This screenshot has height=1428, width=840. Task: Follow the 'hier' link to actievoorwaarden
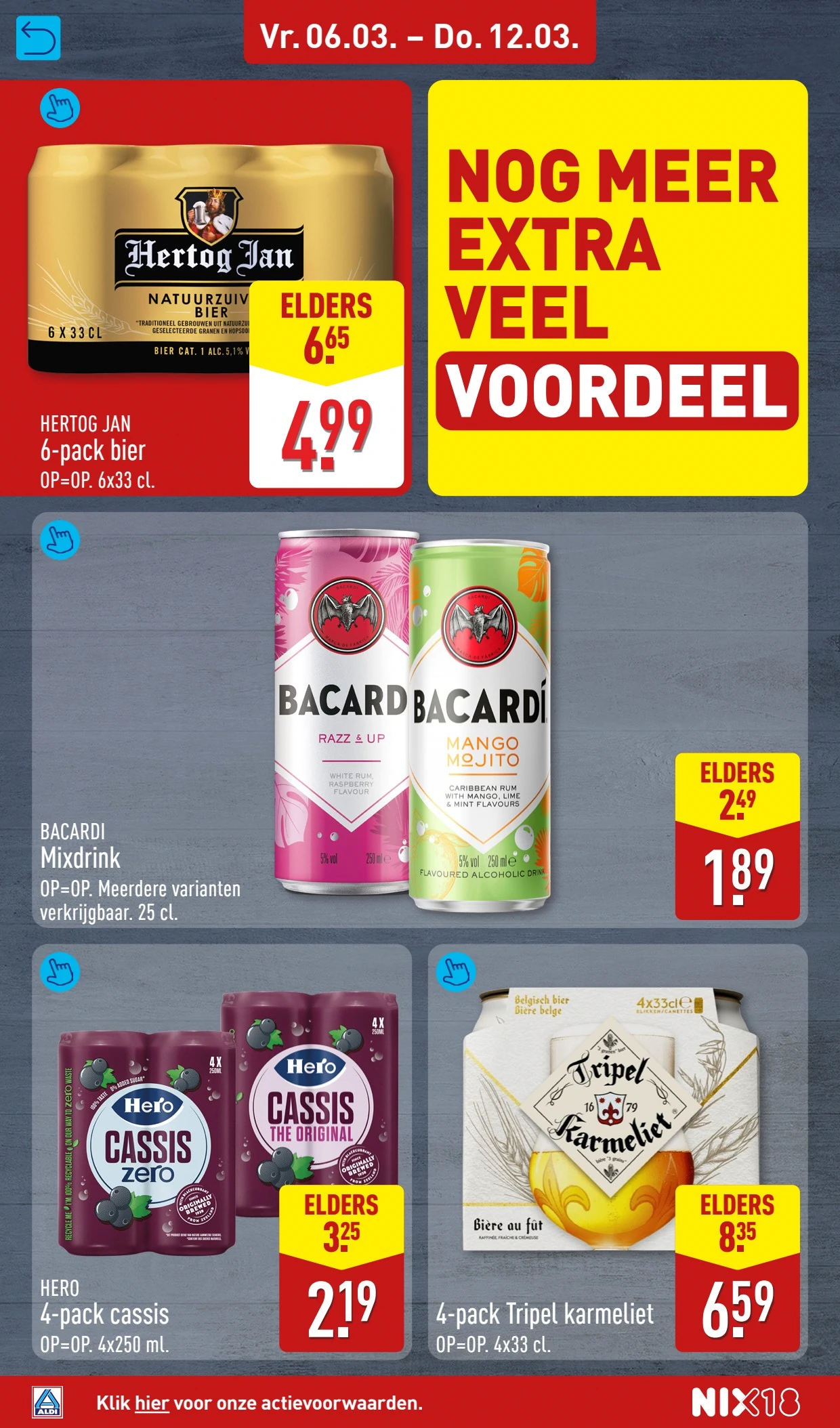point(151,1402)
